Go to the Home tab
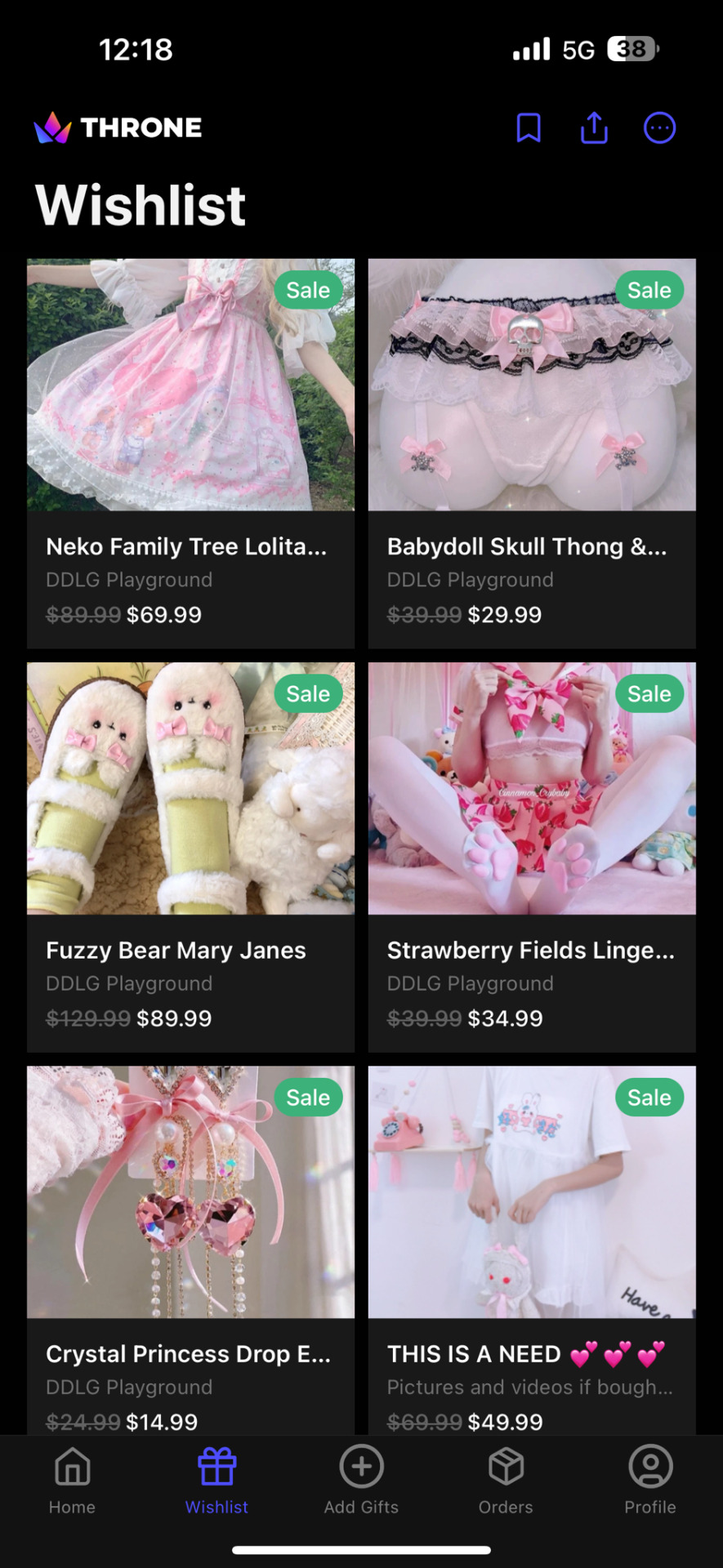 coord(72,1480)
